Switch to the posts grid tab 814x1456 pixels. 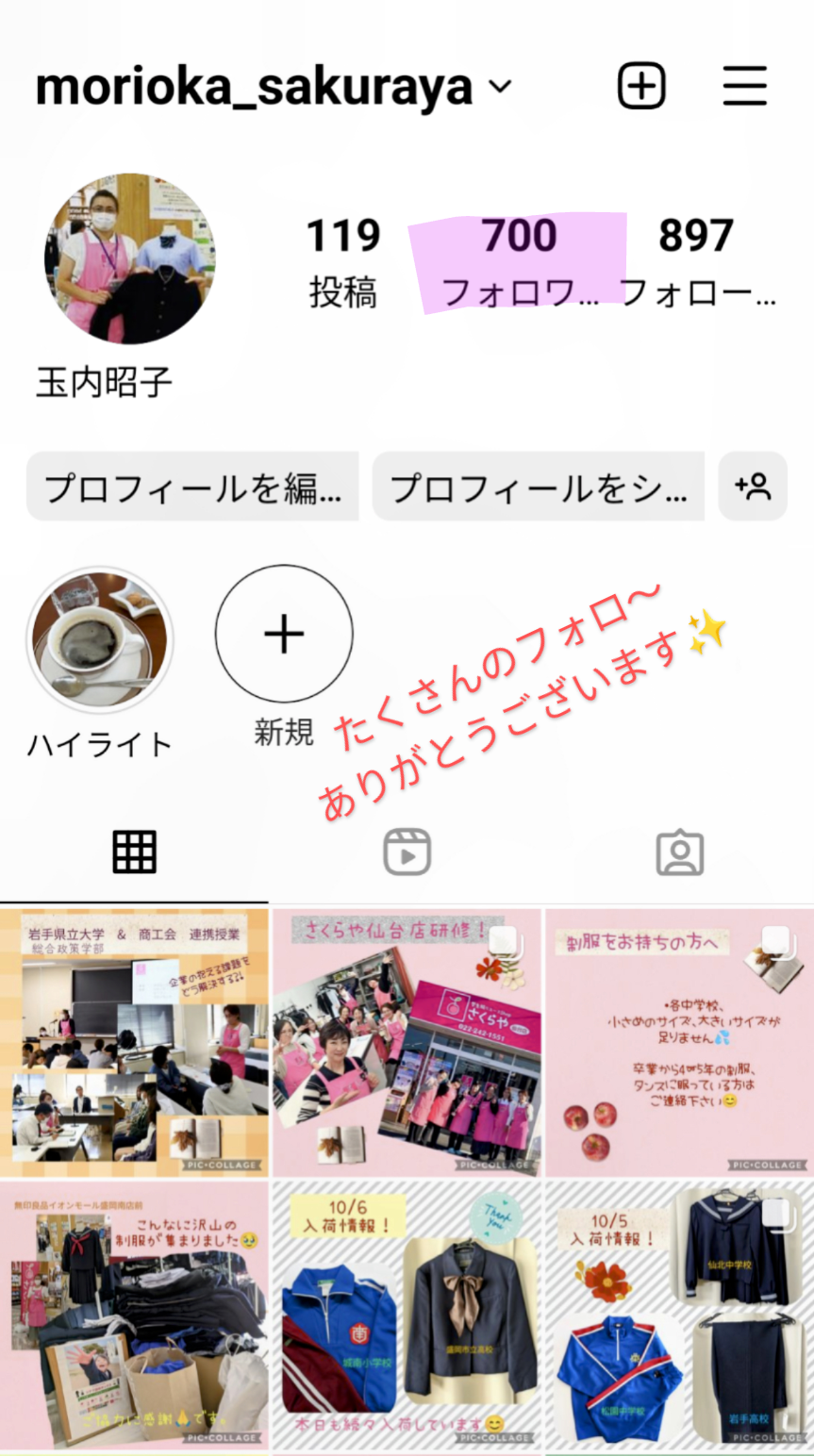[134, 852]
